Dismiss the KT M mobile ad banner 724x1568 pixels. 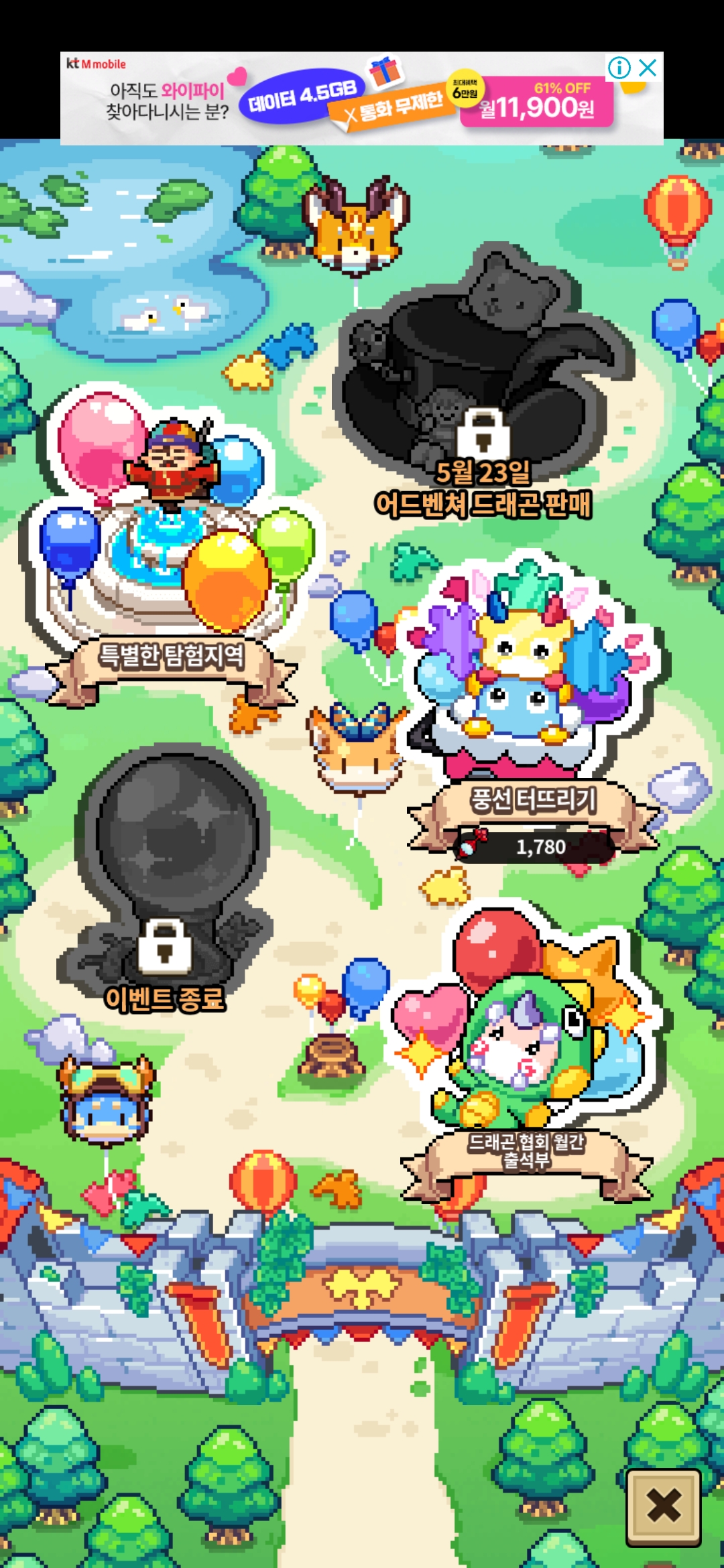coord(648,68)
